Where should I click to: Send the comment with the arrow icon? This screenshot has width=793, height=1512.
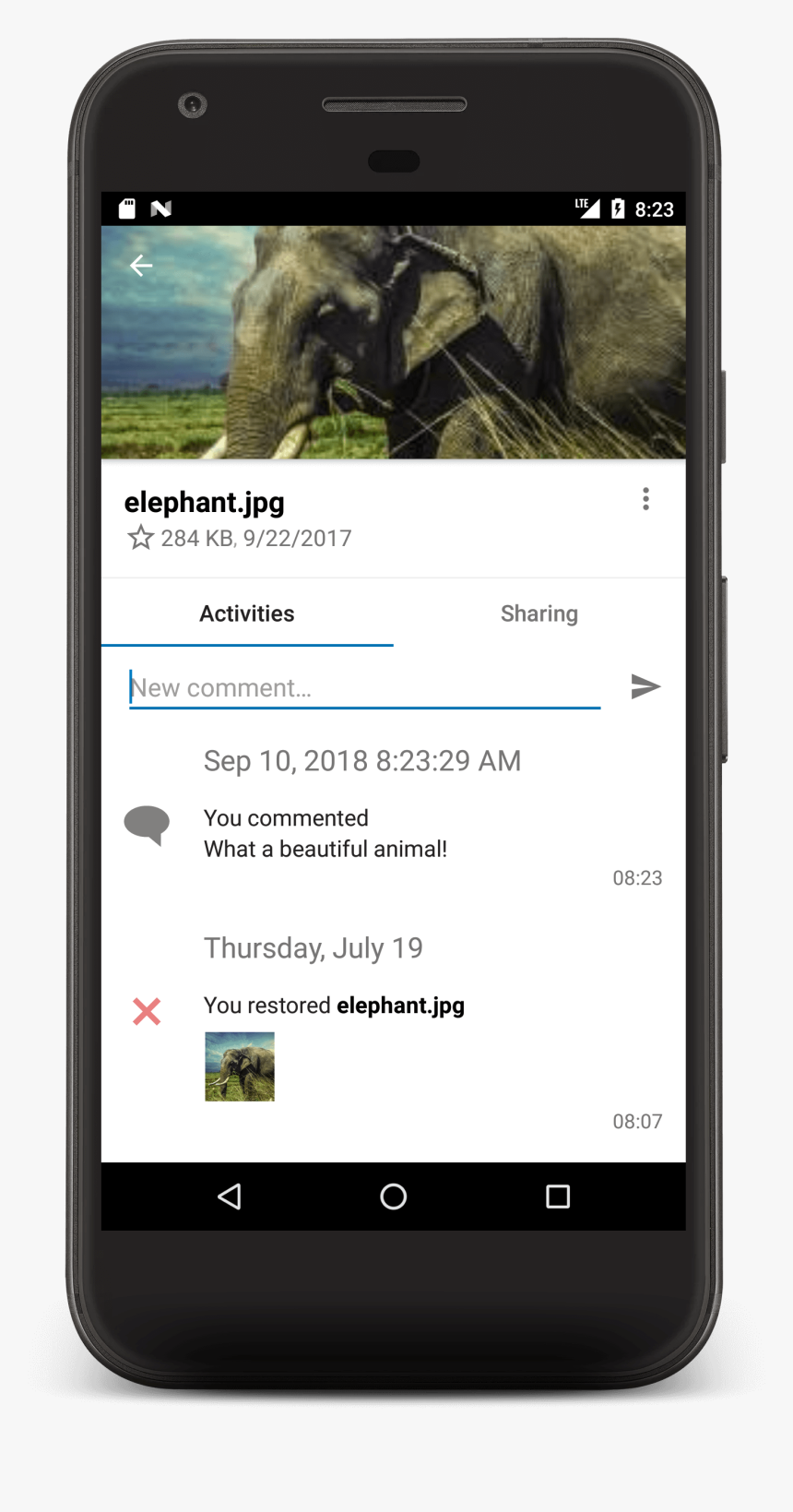pos(645,686)
